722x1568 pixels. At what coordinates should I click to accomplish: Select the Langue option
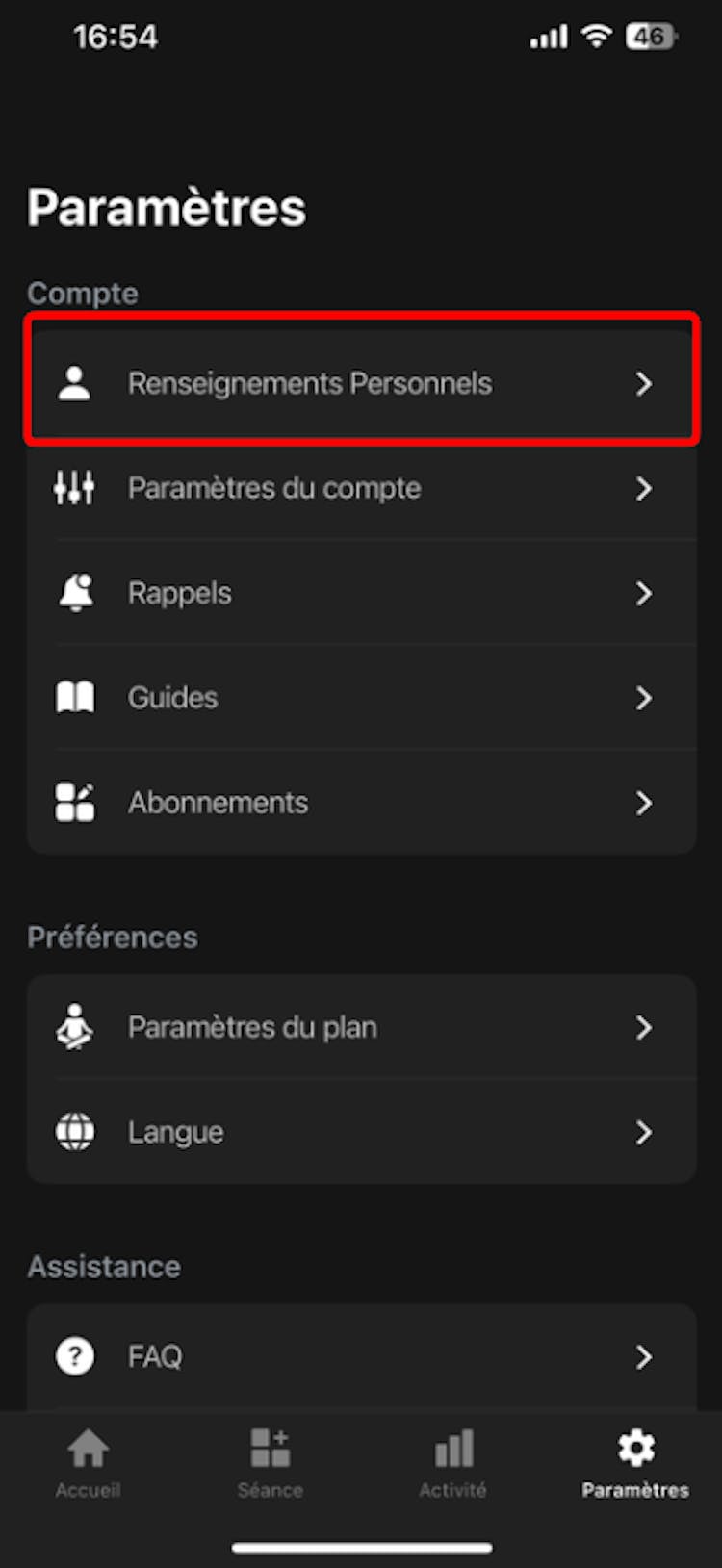(x=361, y=1132)
